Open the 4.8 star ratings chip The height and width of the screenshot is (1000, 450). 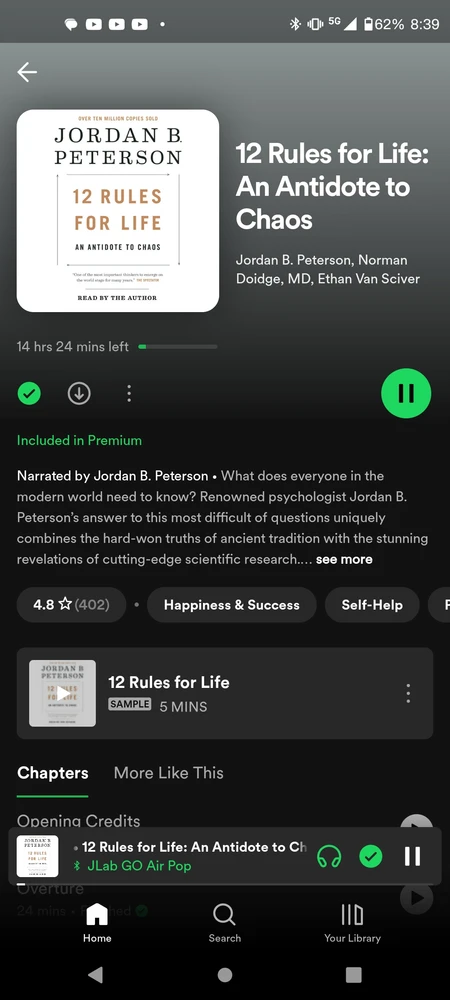[71, 605]
